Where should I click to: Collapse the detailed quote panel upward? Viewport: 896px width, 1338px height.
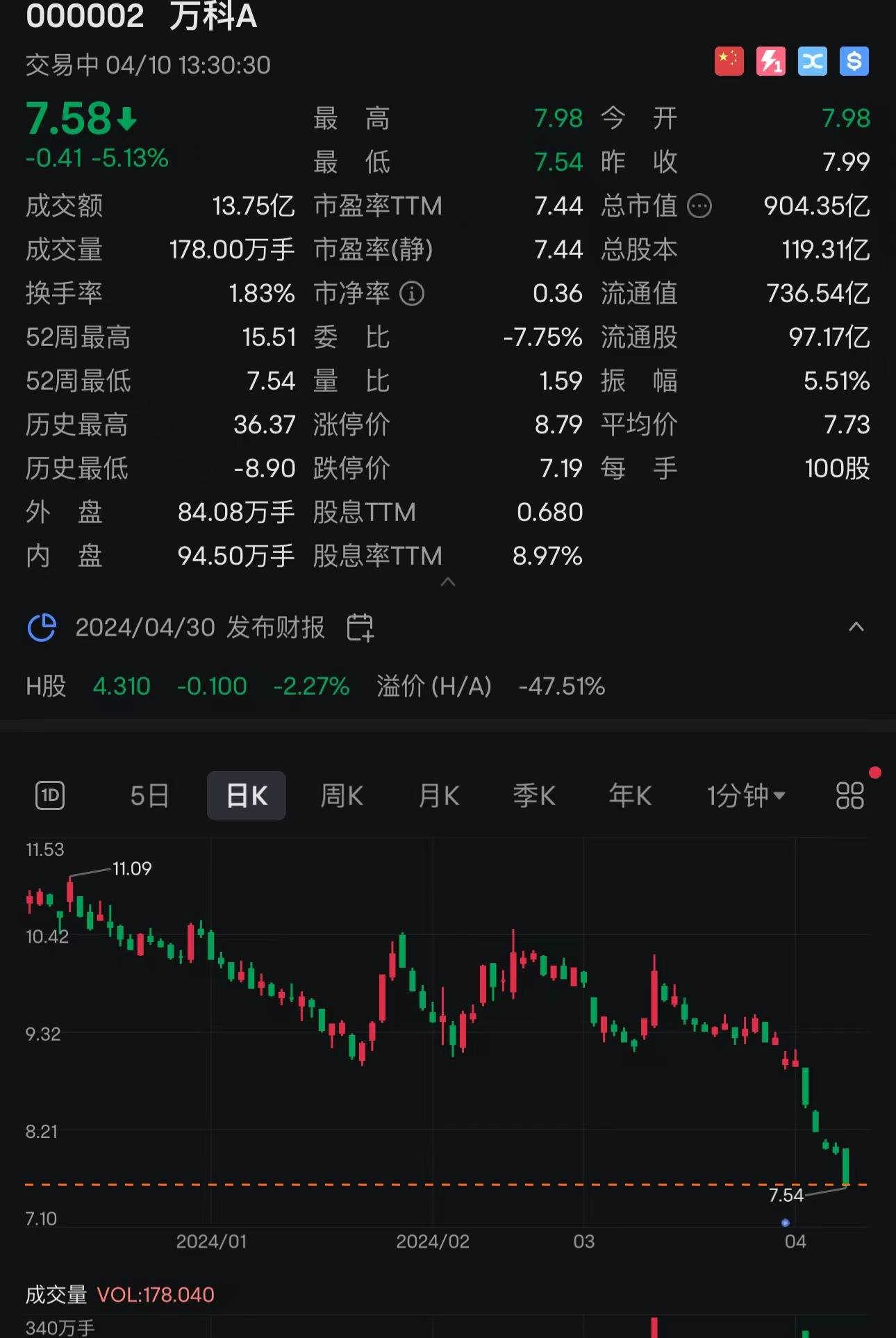tap(448, 584)
